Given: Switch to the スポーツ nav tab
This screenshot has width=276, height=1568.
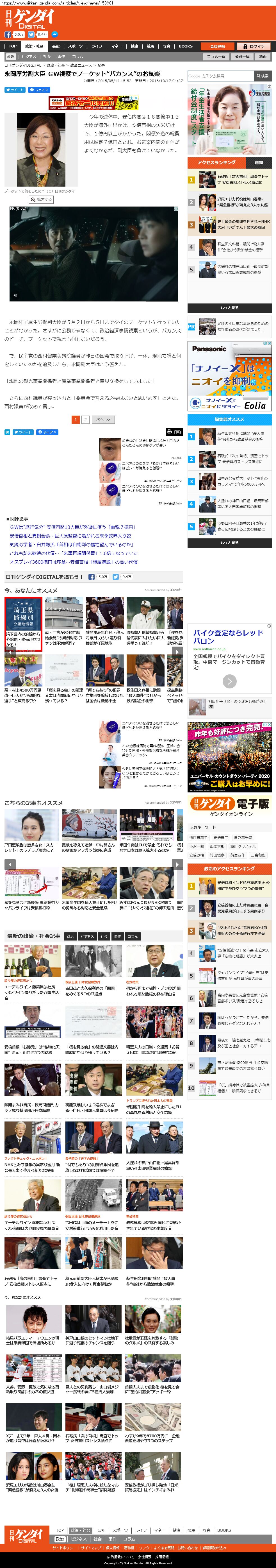Looking at the screenshot, I should (x=75, y=46).
